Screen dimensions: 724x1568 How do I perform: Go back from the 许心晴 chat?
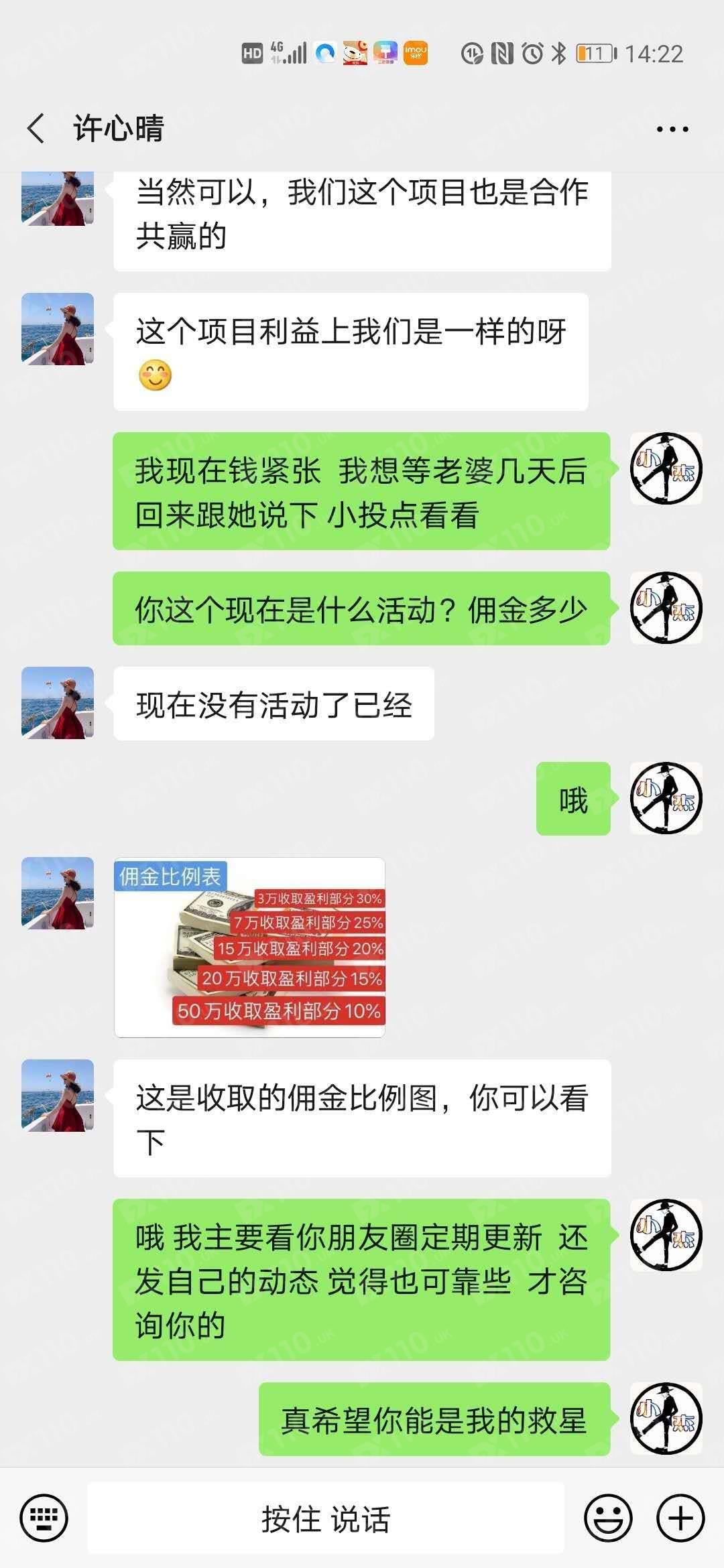(36, 128)
